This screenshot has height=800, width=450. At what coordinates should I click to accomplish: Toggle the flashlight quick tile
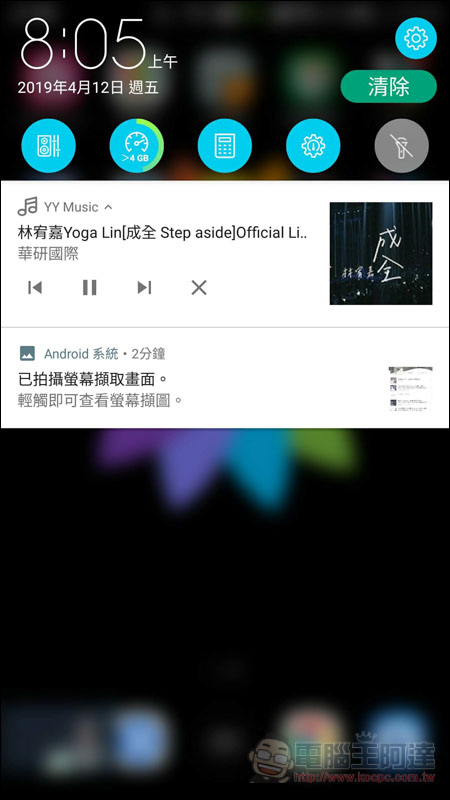(x=402, y=146)
